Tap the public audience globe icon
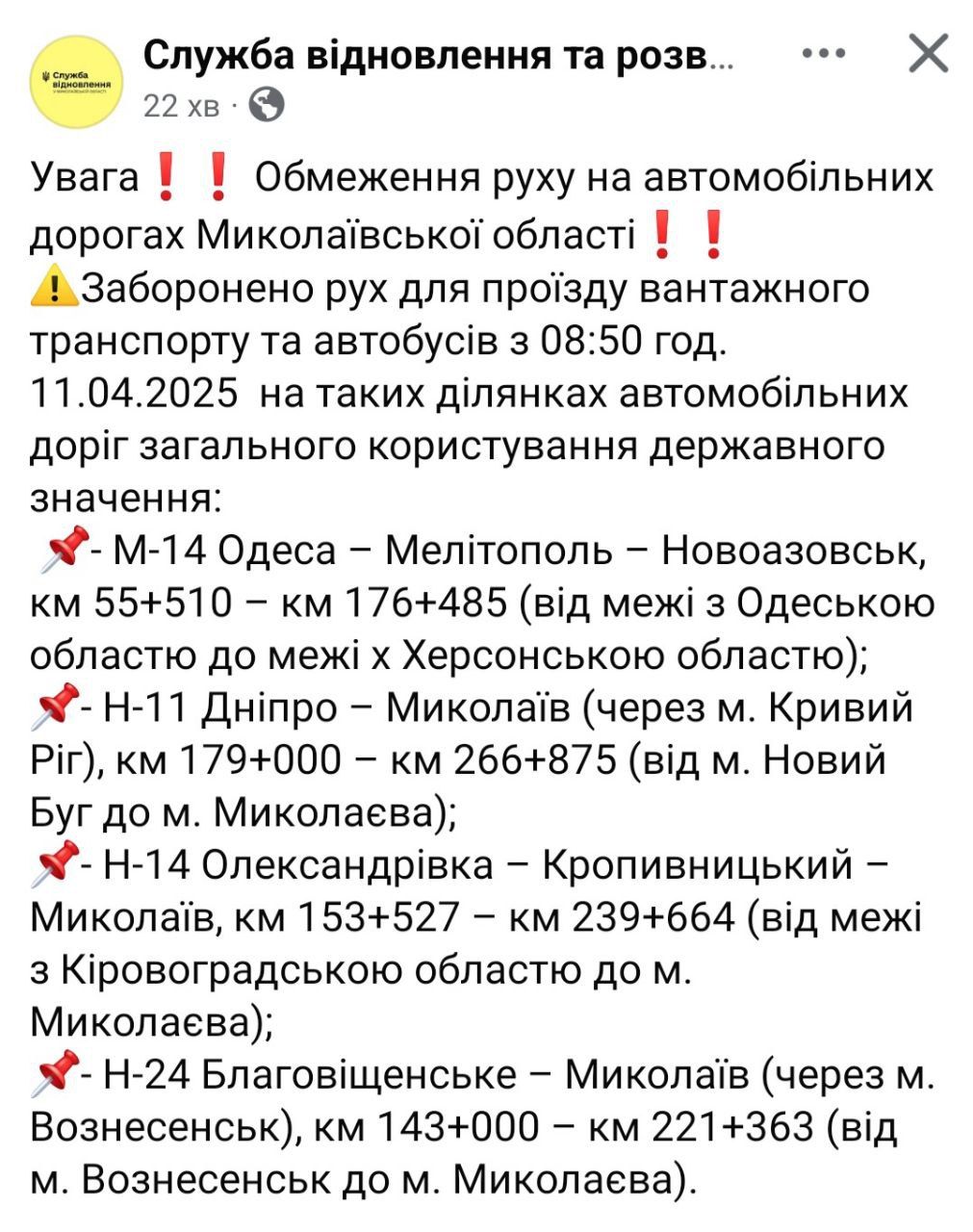Screen dimensions: 973x1232 pos(267,104)
